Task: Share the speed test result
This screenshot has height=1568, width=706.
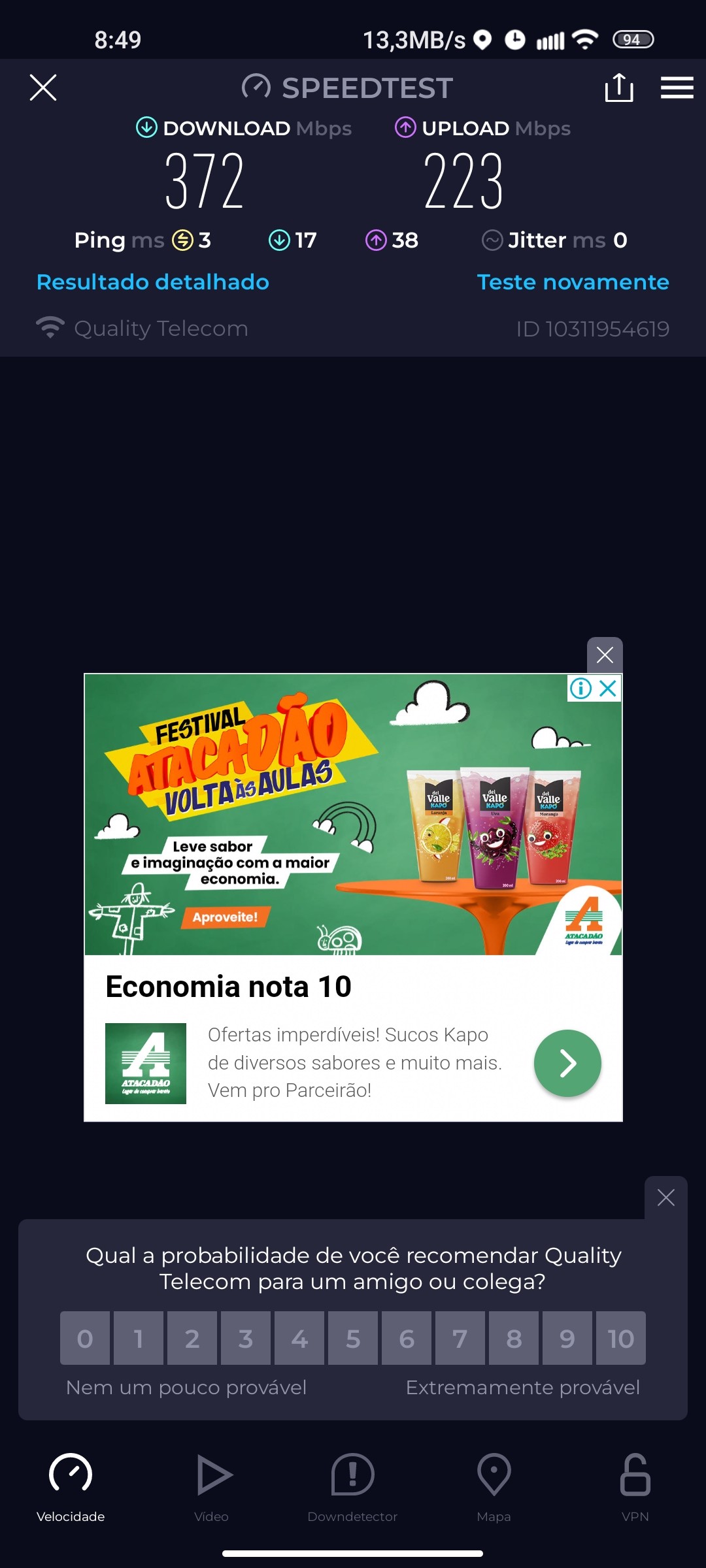Action: 618,88
